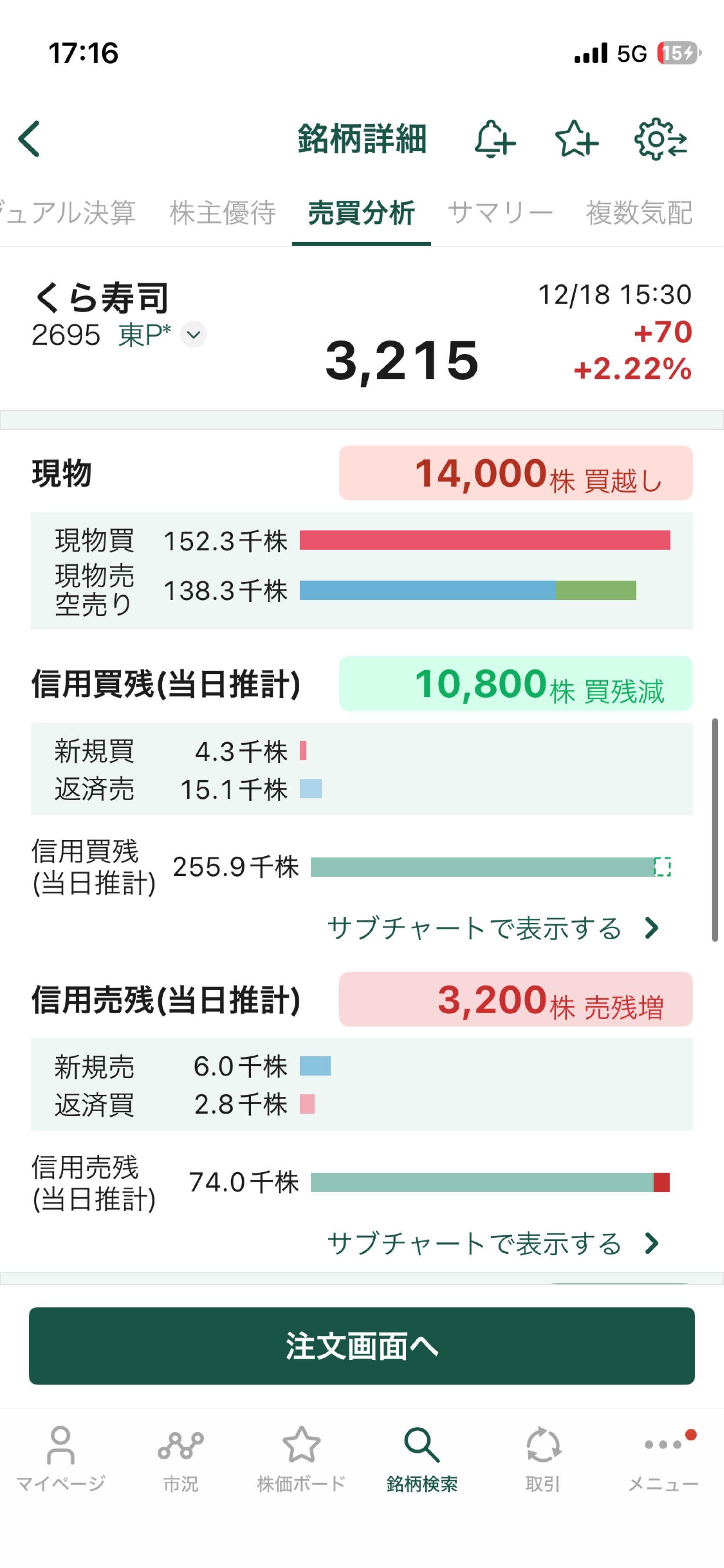724x1568 pixels.
Task: Go back using the left chevron
Action: [x=29, y=139]
